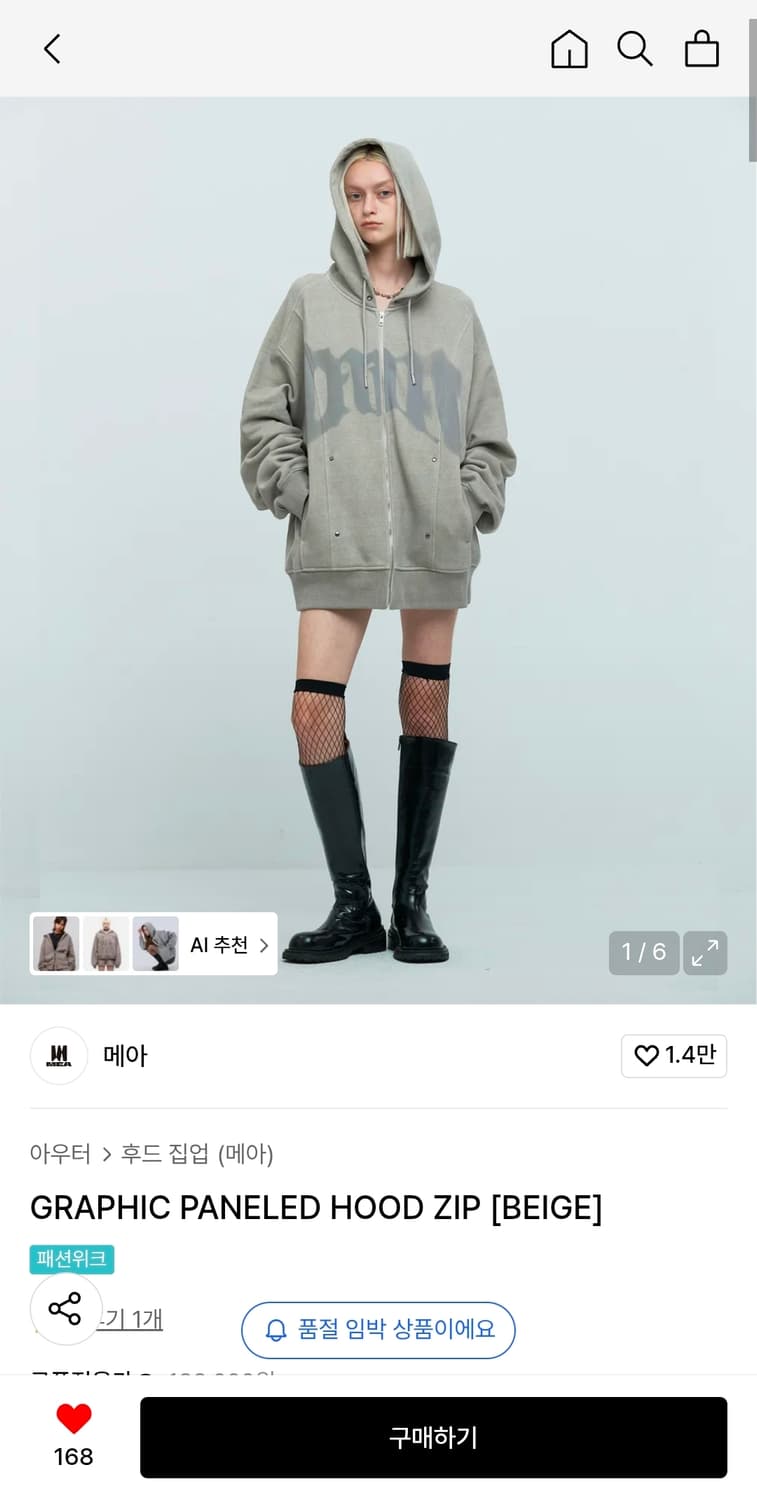The height and width of the screenshot is (1500, 757).
Task: Open the home screen via the house icon
Action: click(x=568, y=48)
